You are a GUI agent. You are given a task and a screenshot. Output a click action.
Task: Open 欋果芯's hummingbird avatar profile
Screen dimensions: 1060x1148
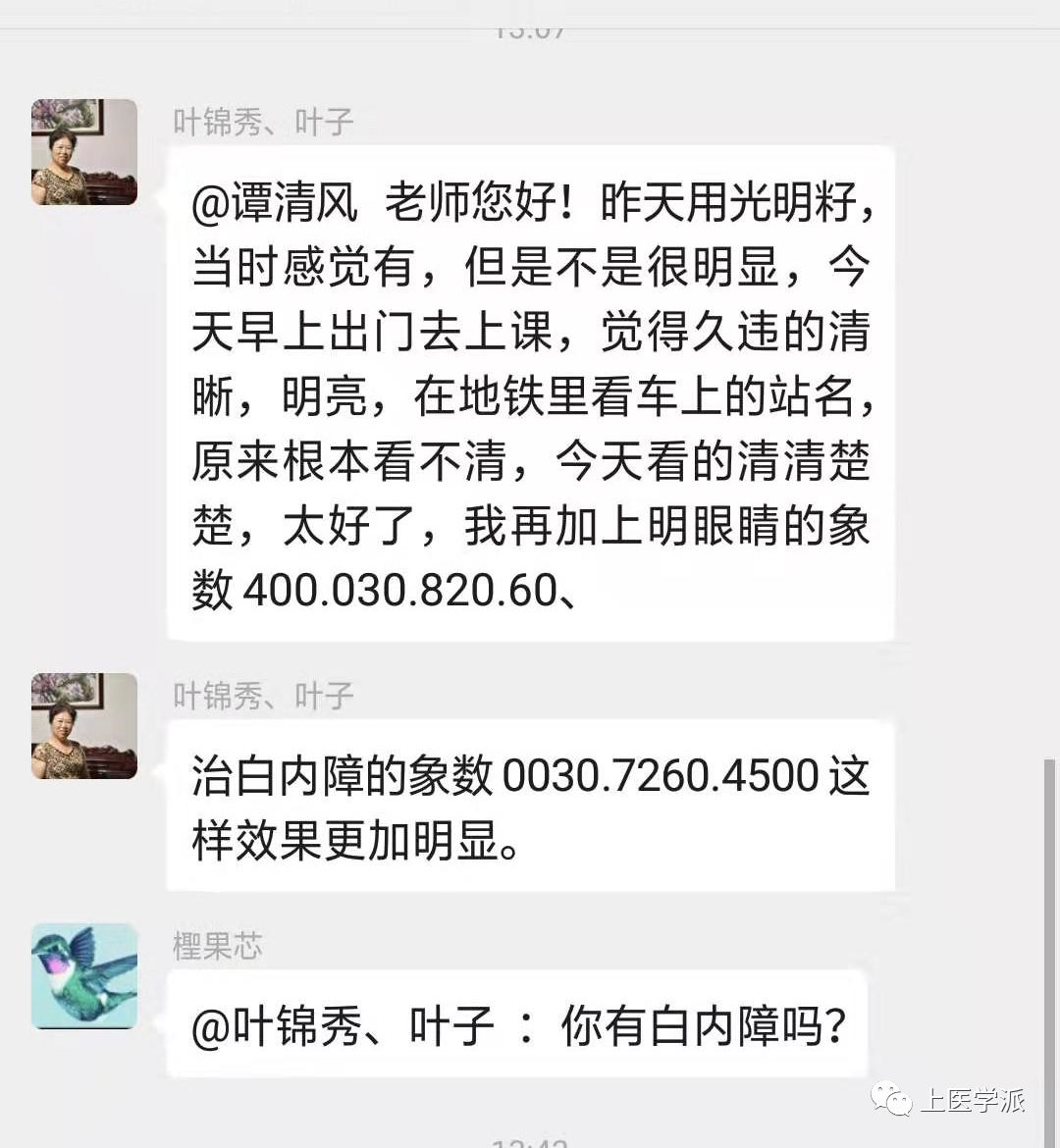[84, 975]
